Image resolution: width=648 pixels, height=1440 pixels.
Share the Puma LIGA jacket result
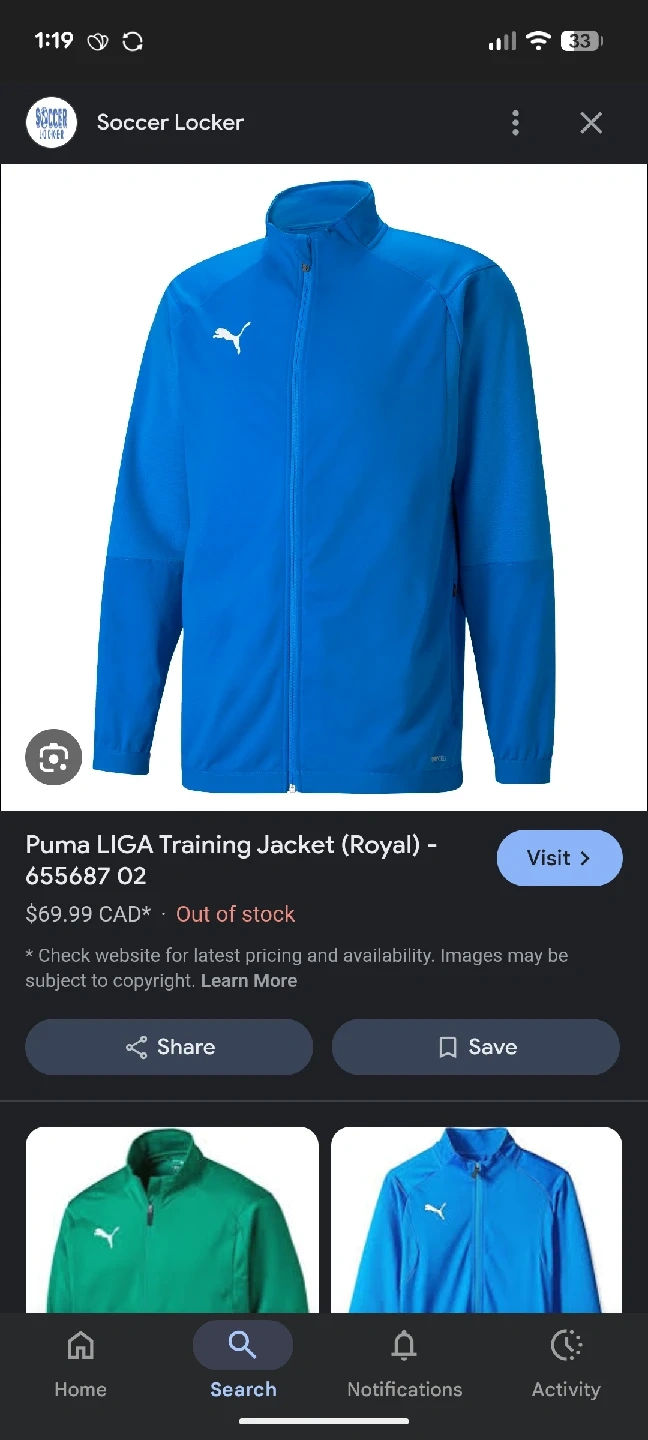[169, 1047]
